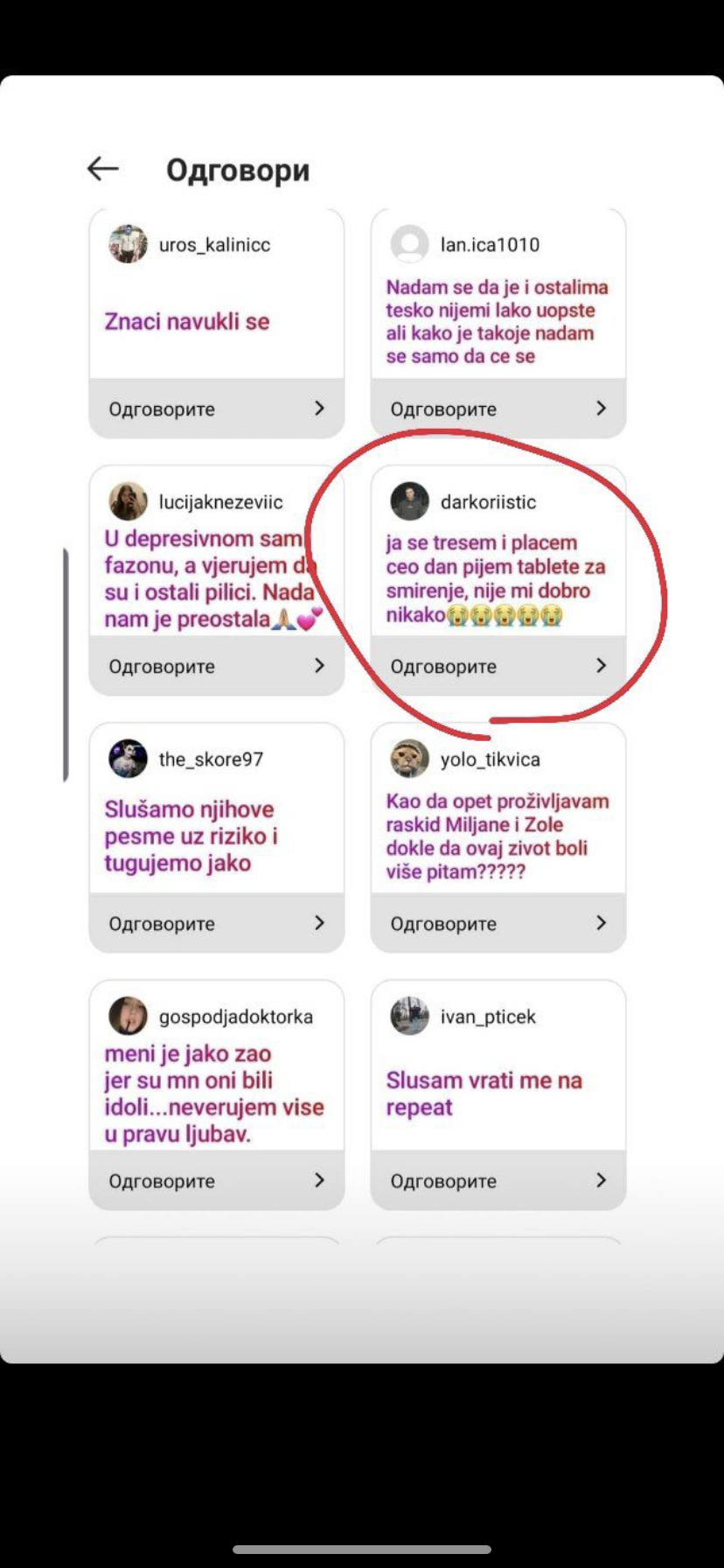Screen dimensions: 724x1568
Task: Go back using the arrow beside Одговори
Action: coord(103,169)
